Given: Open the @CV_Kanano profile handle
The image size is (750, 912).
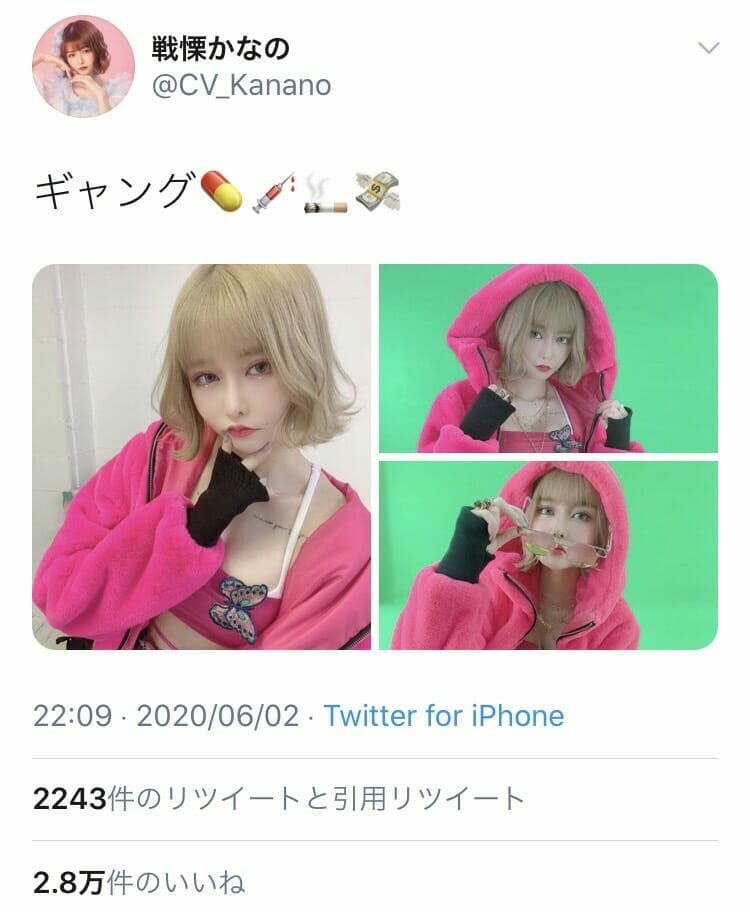Looking at the screenshot, I should tap(240, 85).
